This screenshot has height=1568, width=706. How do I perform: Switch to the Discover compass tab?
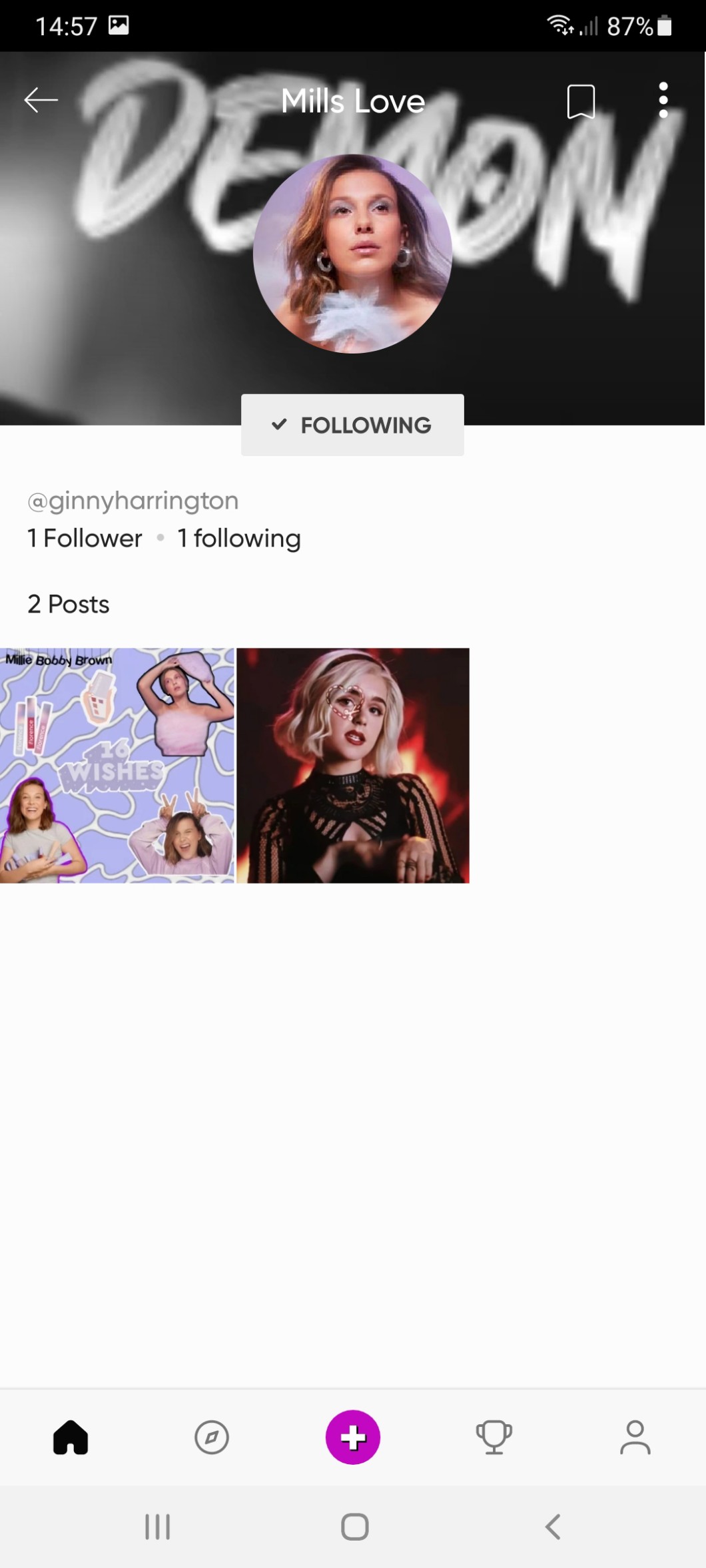point(212,1437)
